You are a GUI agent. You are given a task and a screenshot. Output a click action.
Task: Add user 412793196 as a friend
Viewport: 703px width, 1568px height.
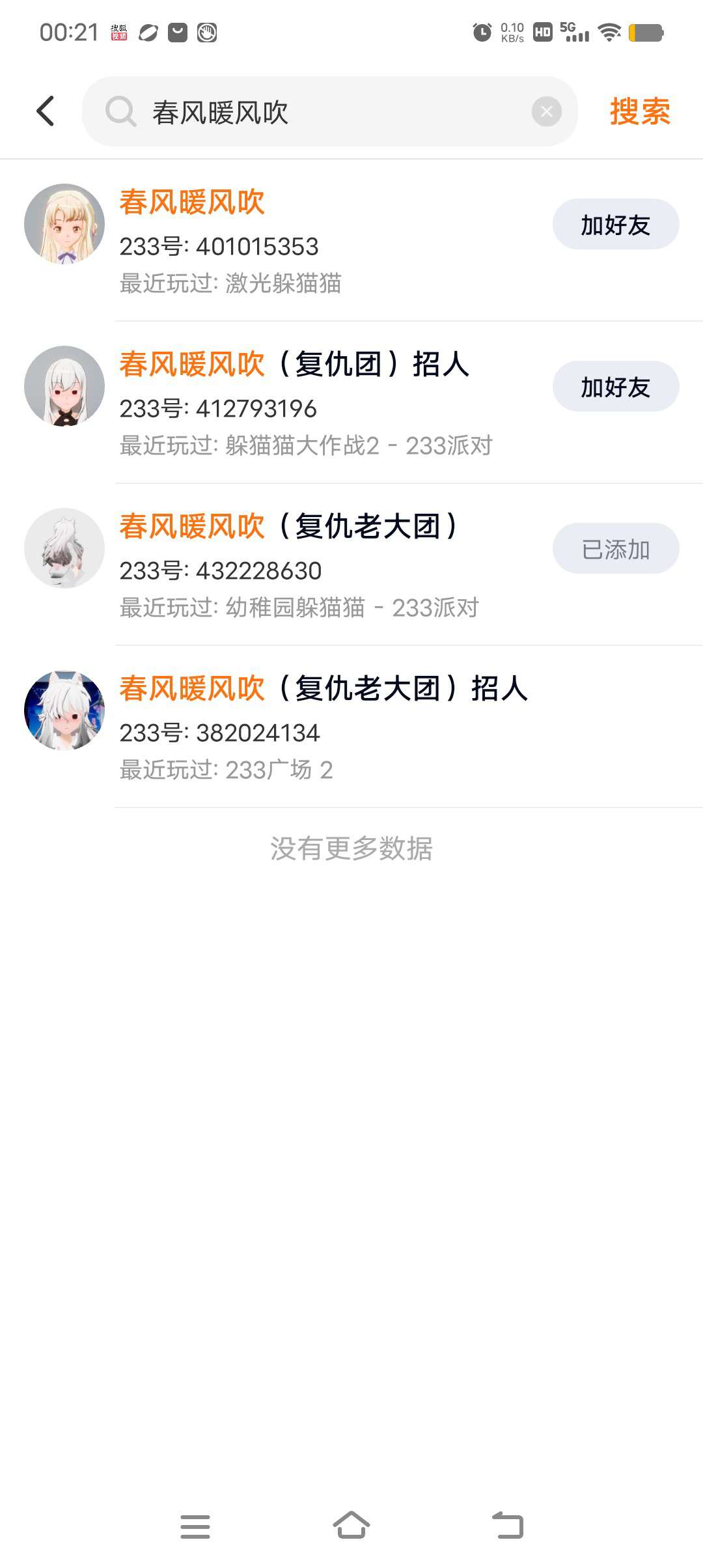[x=615, y=387]
